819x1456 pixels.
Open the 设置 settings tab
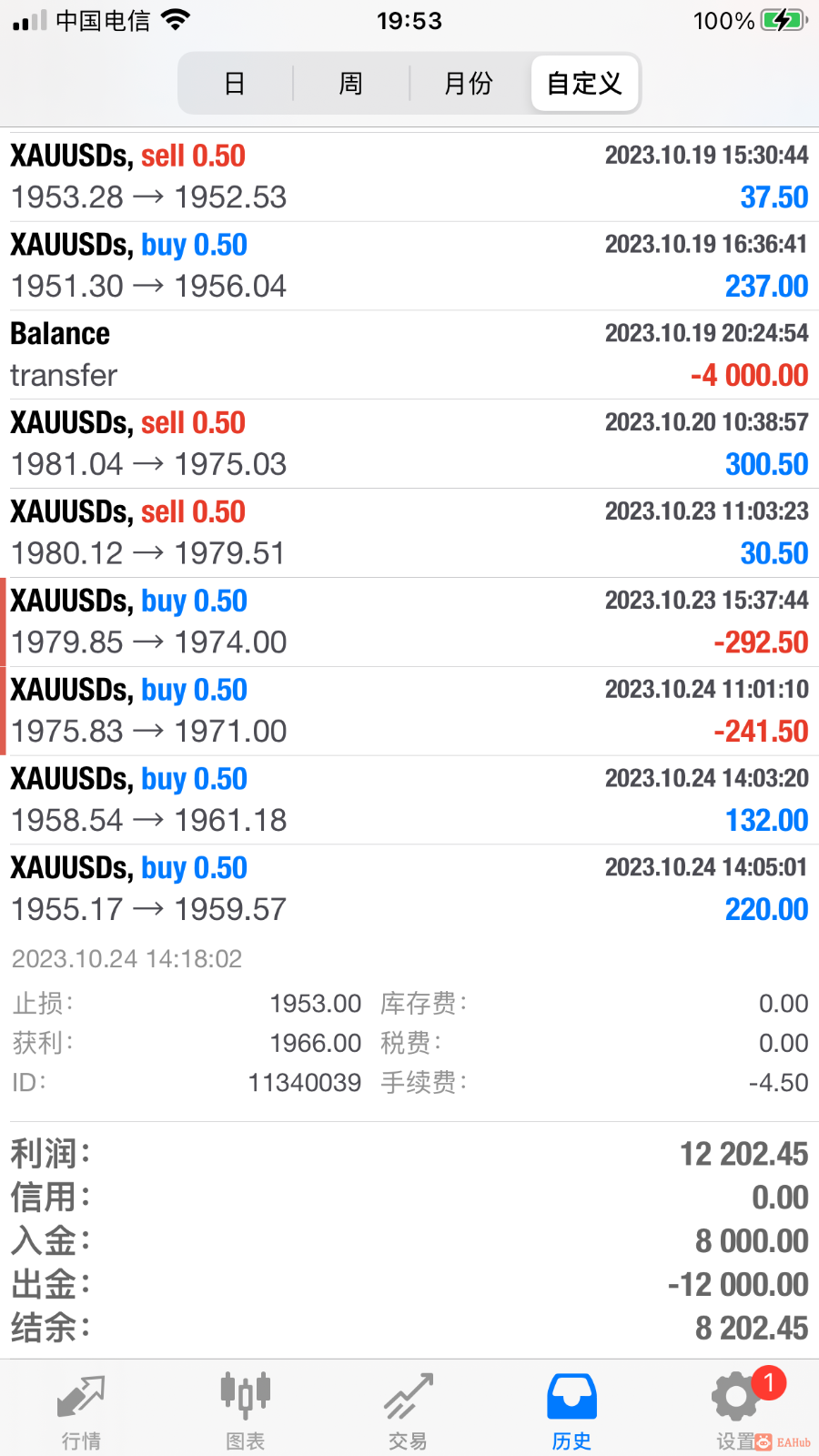point(735,1410)
